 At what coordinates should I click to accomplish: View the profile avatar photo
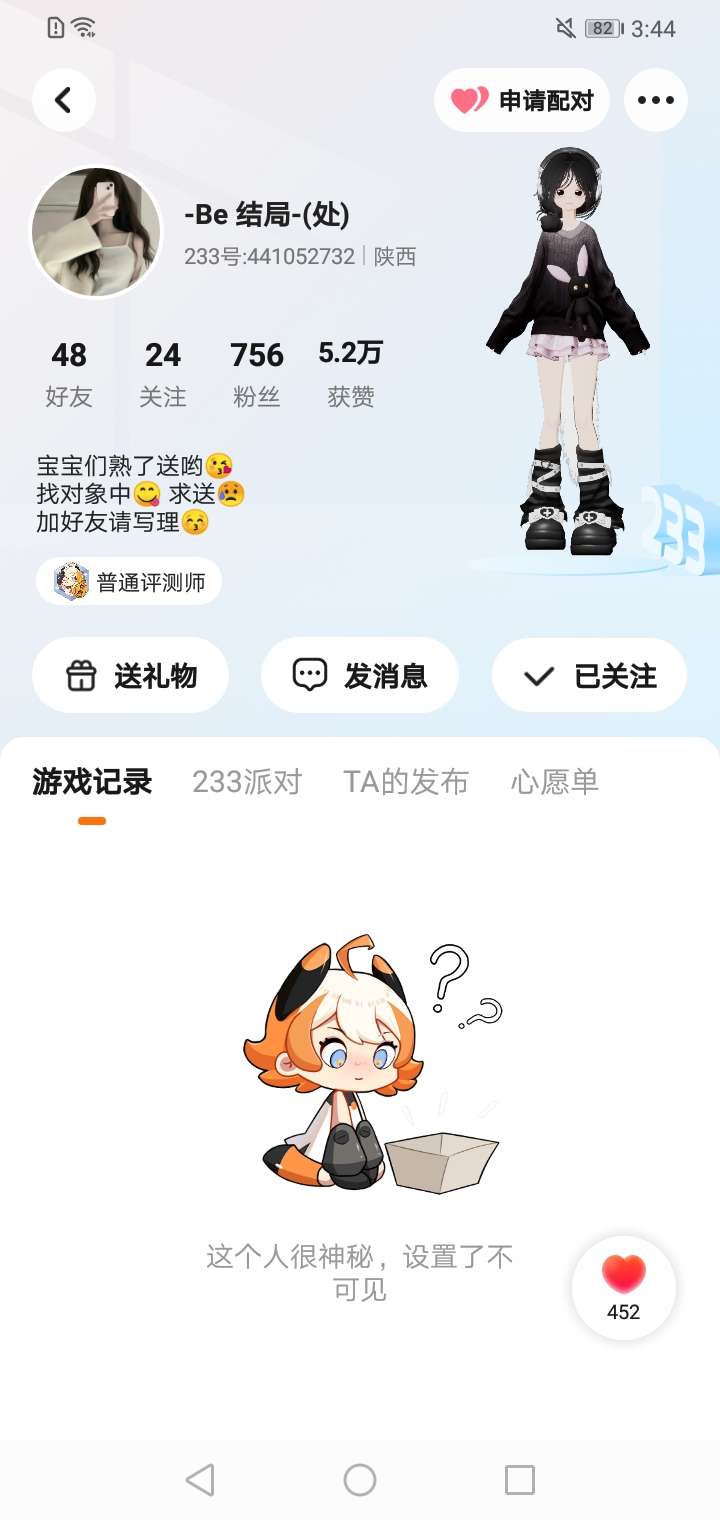pos(97,231)
